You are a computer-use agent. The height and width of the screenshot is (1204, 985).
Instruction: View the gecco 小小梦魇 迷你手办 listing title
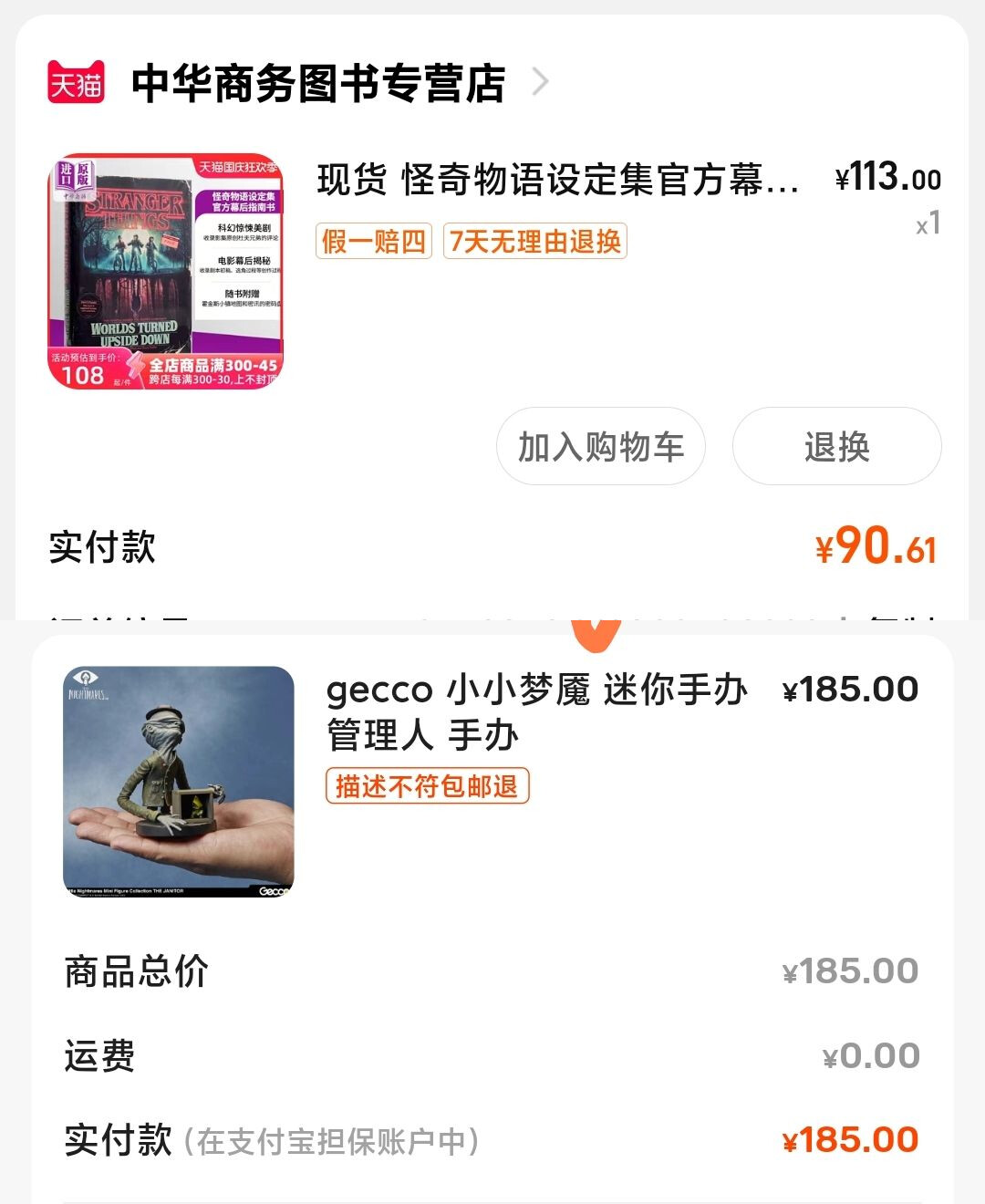(536, 711)
